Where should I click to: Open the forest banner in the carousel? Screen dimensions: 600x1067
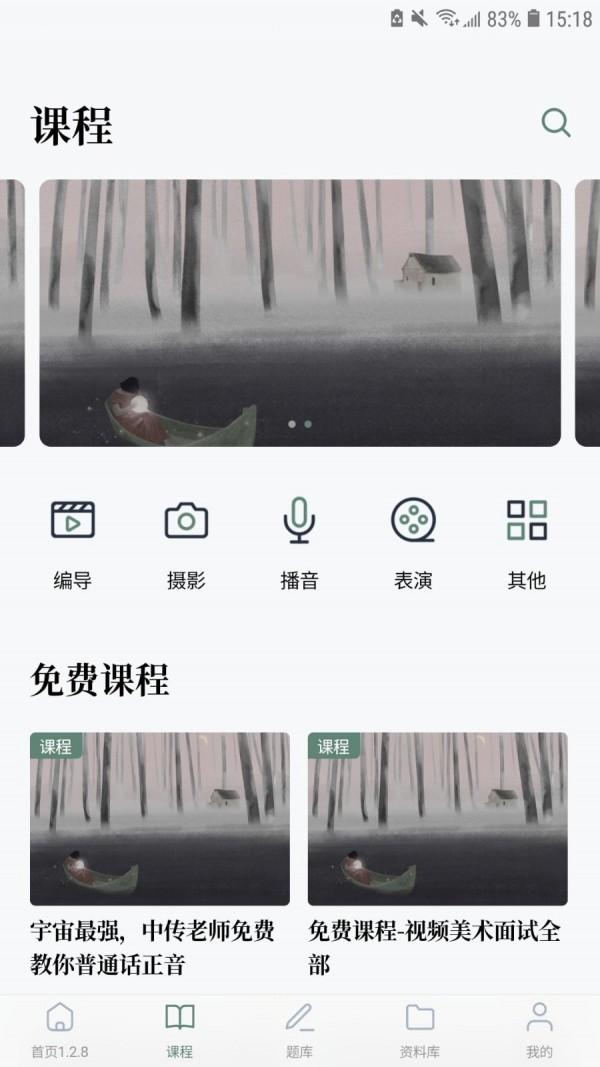(x=300, y=313)
